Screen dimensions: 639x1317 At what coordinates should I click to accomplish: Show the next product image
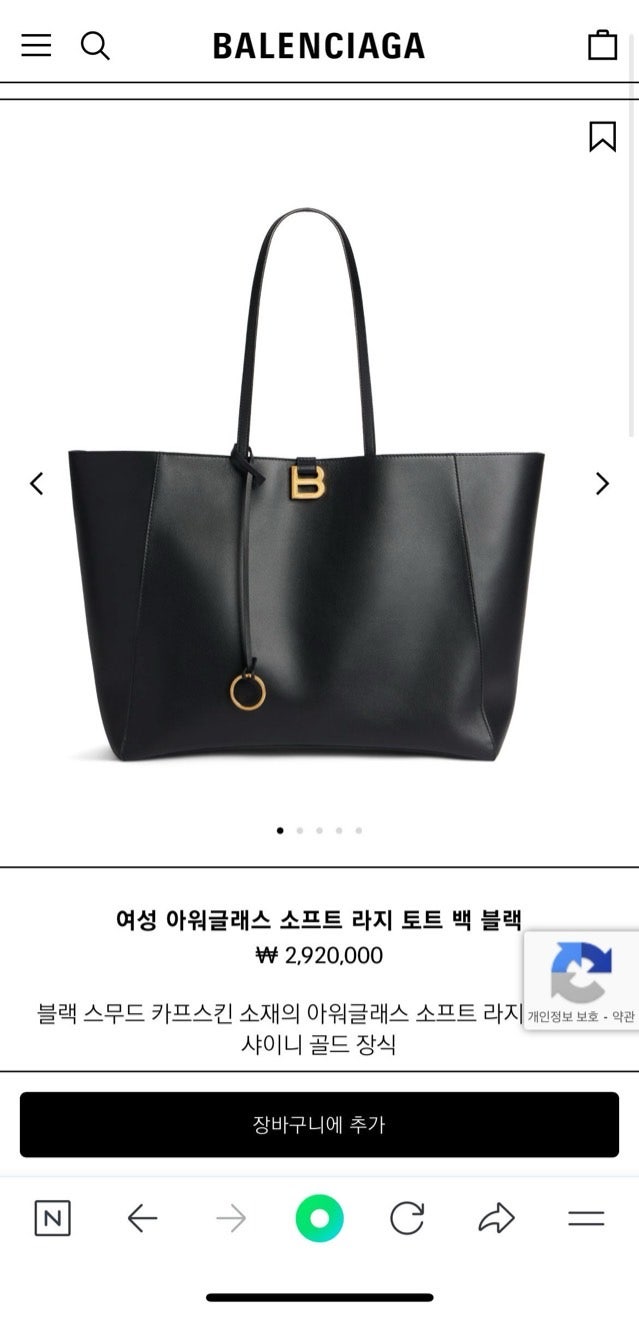pos(602,484)
